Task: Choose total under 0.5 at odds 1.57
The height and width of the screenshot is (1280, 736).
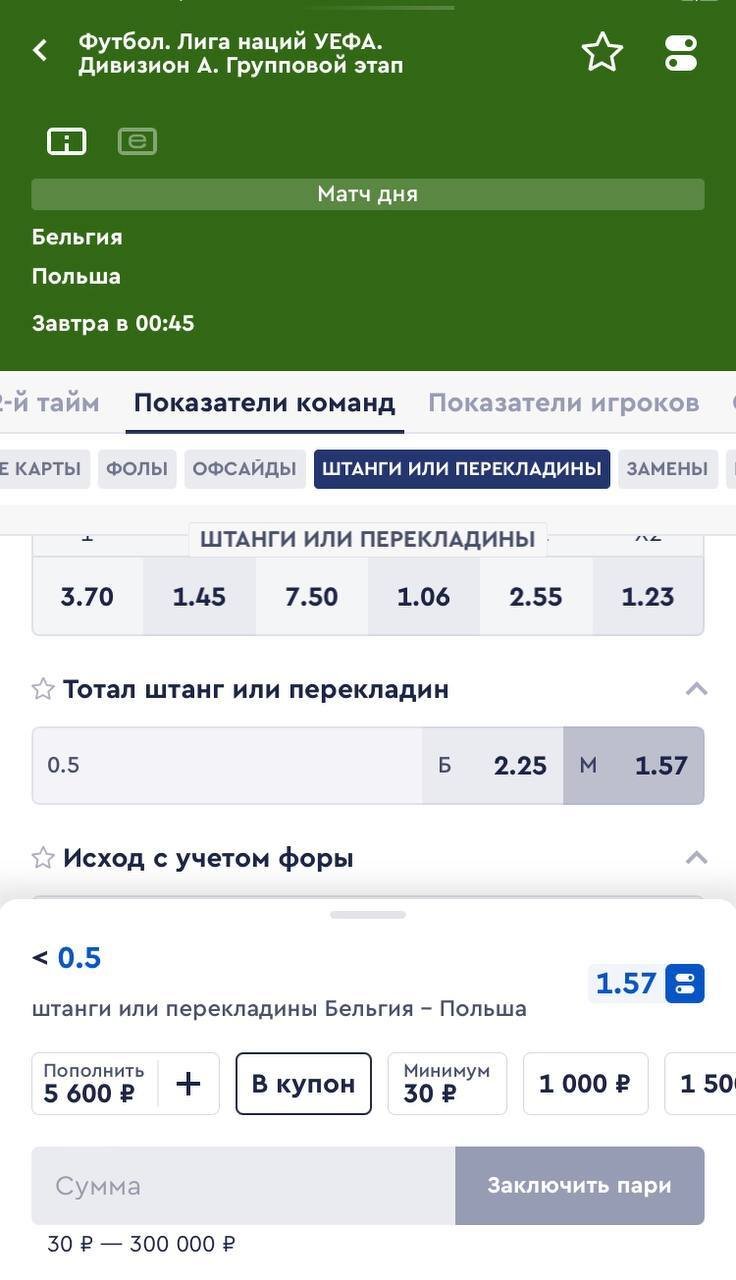Action: point(634,766)
